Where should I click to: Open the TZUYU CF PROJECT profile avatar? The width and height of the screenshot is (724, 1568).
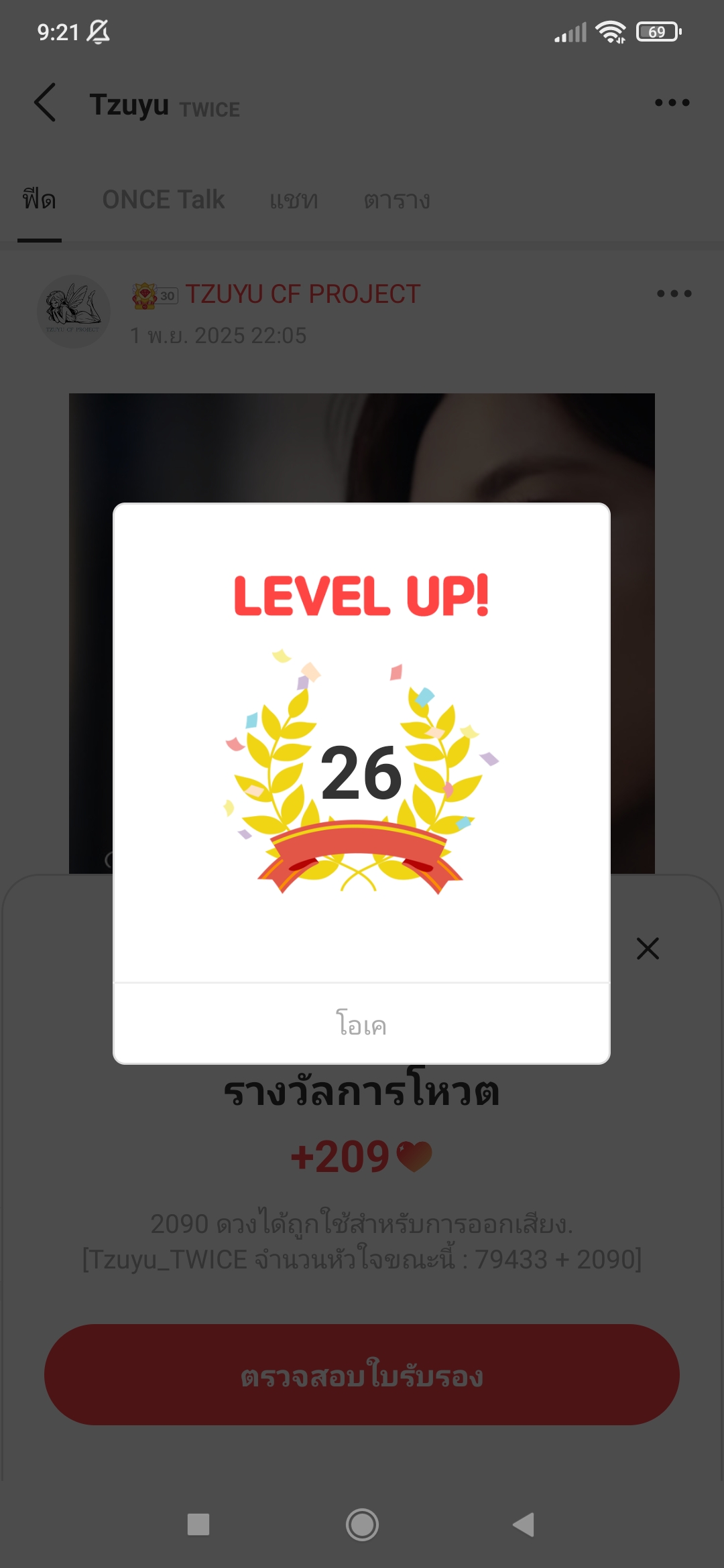pos(74,312)
